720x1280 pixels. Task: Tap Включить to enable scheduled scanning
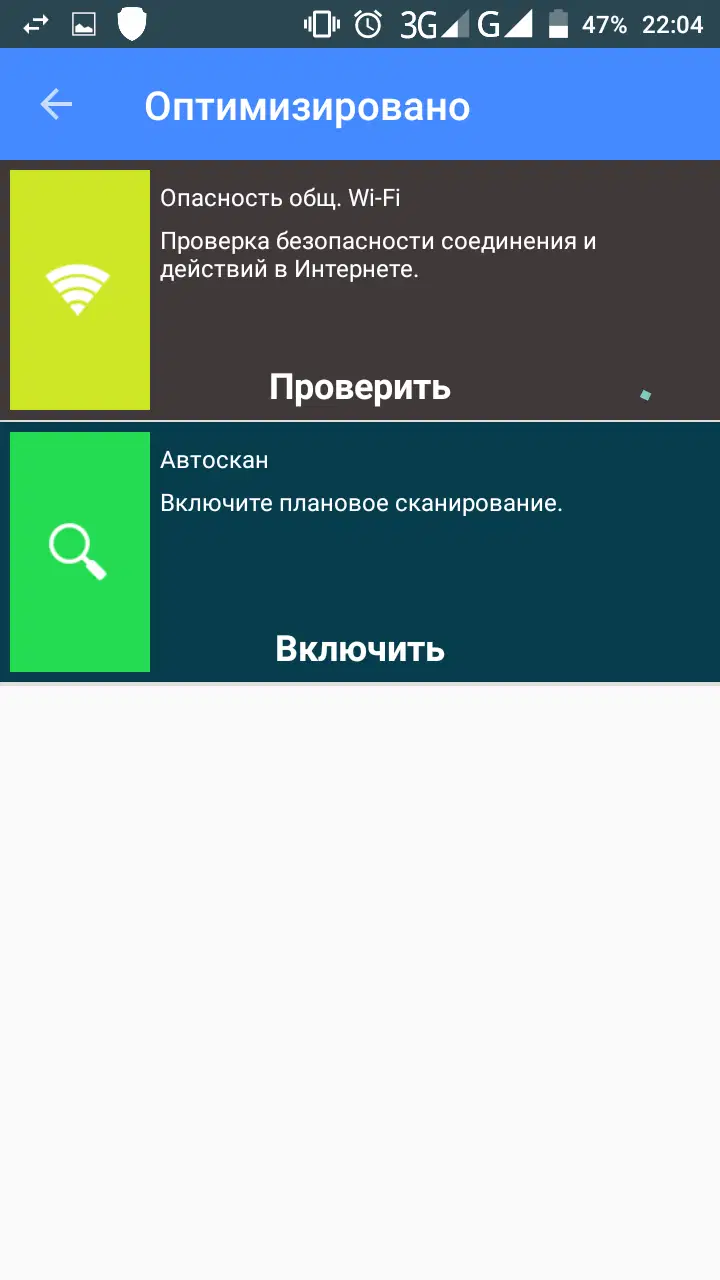(360, 649)
